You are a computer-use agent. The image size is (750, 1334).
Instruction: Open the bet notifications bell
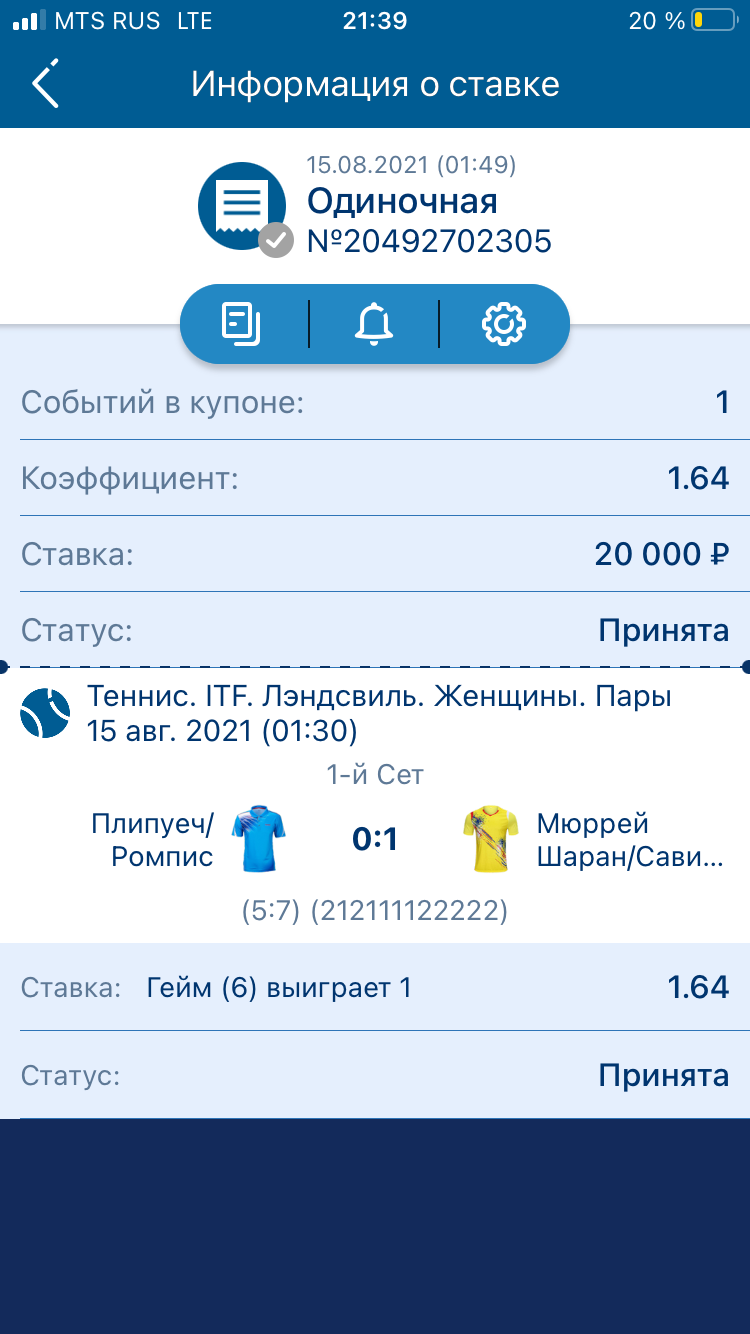374,324
